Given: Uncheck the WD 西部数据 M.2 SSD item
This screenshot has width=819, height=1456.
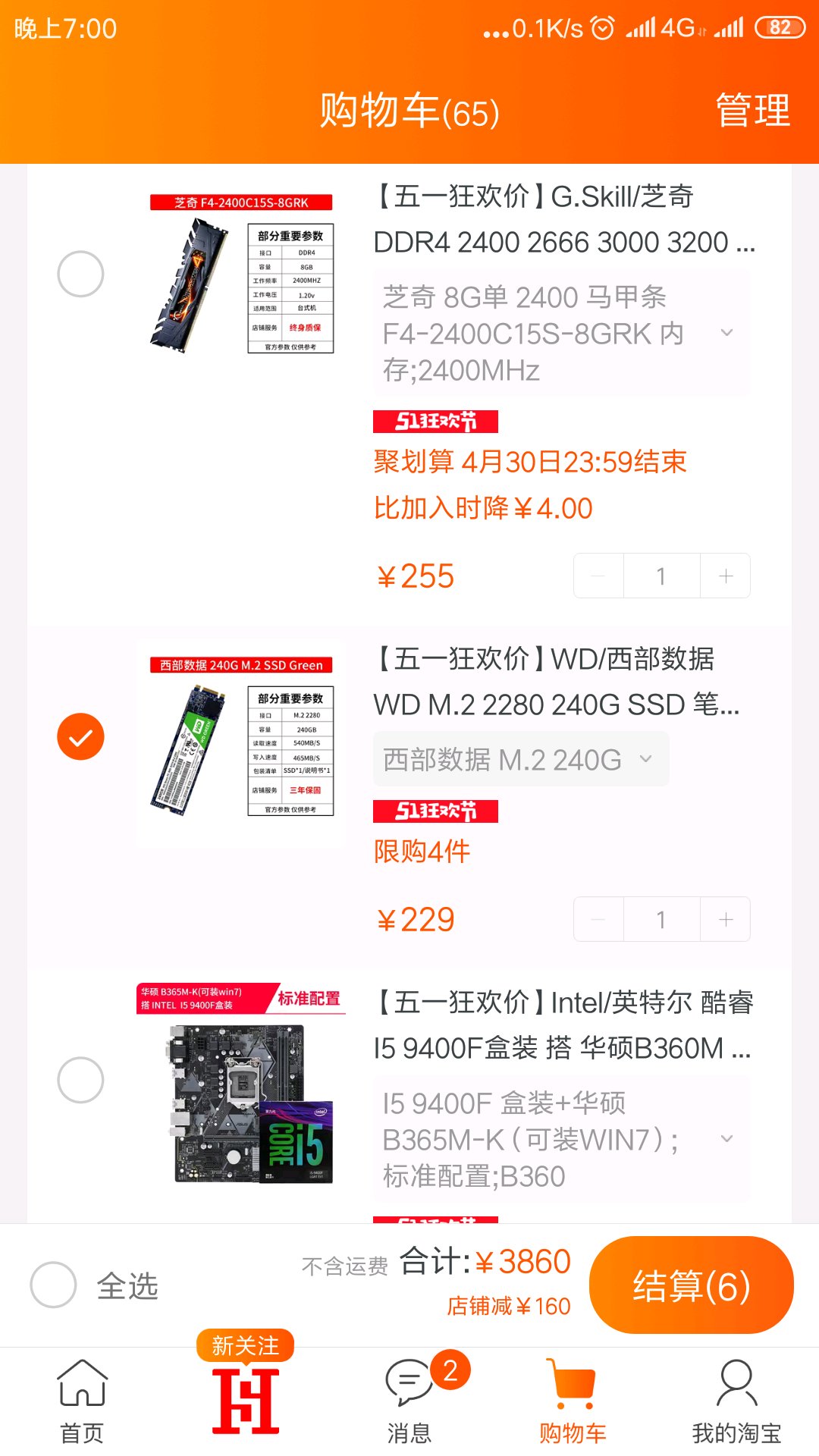Looking at the screenshot, I should tap(80, 736).
